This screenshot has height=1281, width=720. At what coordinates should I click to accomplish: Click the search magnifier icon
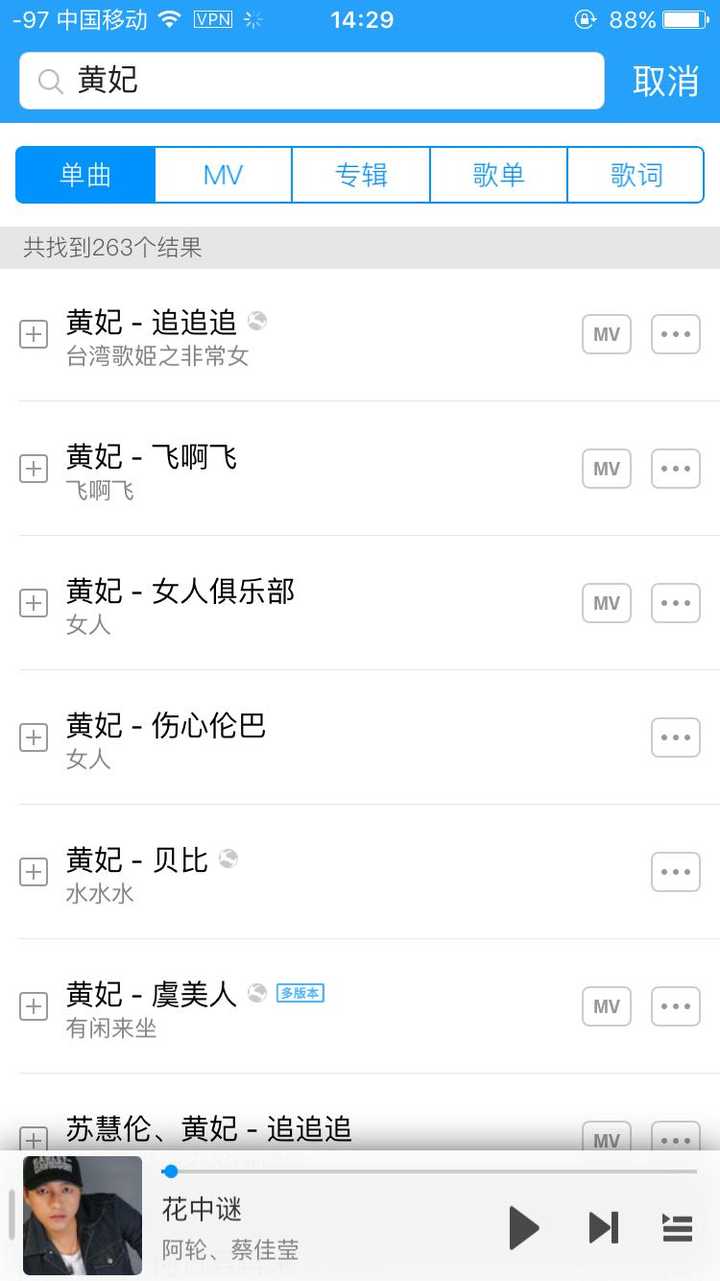49,81
